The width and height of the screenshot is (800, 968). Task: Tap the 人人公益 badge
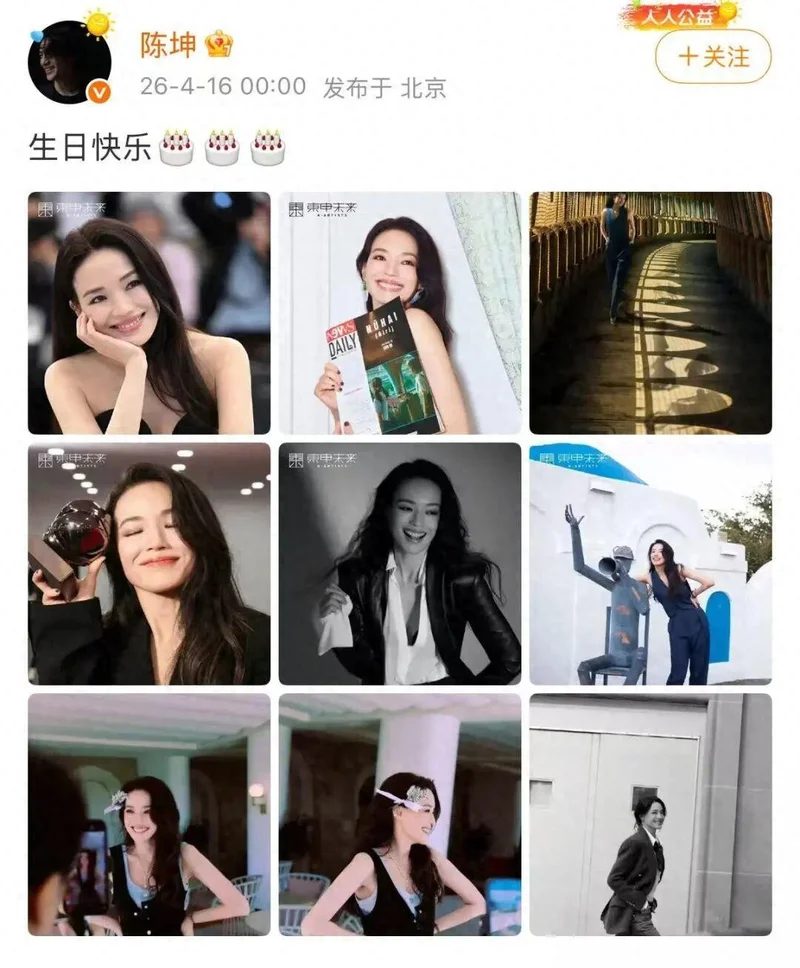(682, 14)
